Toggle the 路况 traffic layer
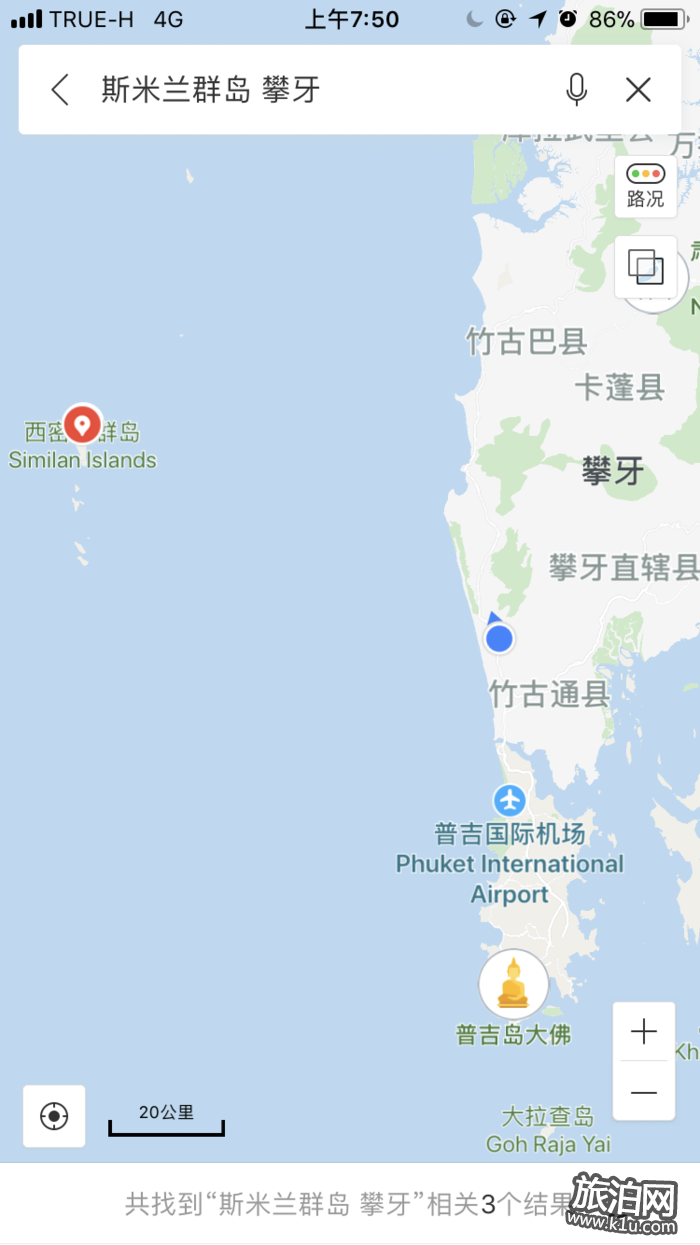Image resolution: width=700 pixels, height=1245 pixels. (645, 186)
